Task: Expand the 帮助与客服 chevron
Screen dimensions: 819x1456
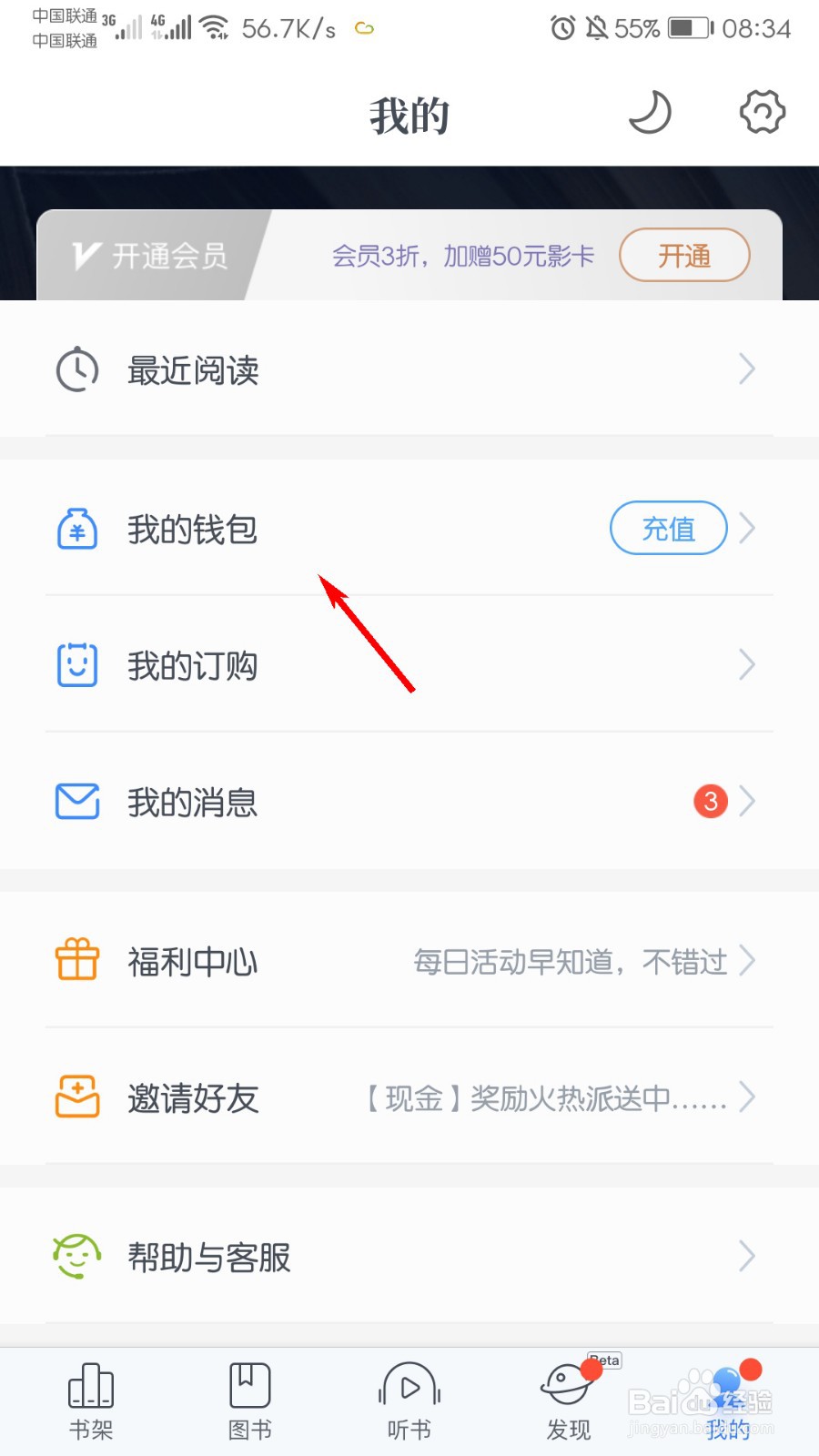Action: pyautogui.click(x=747, y=1257)
